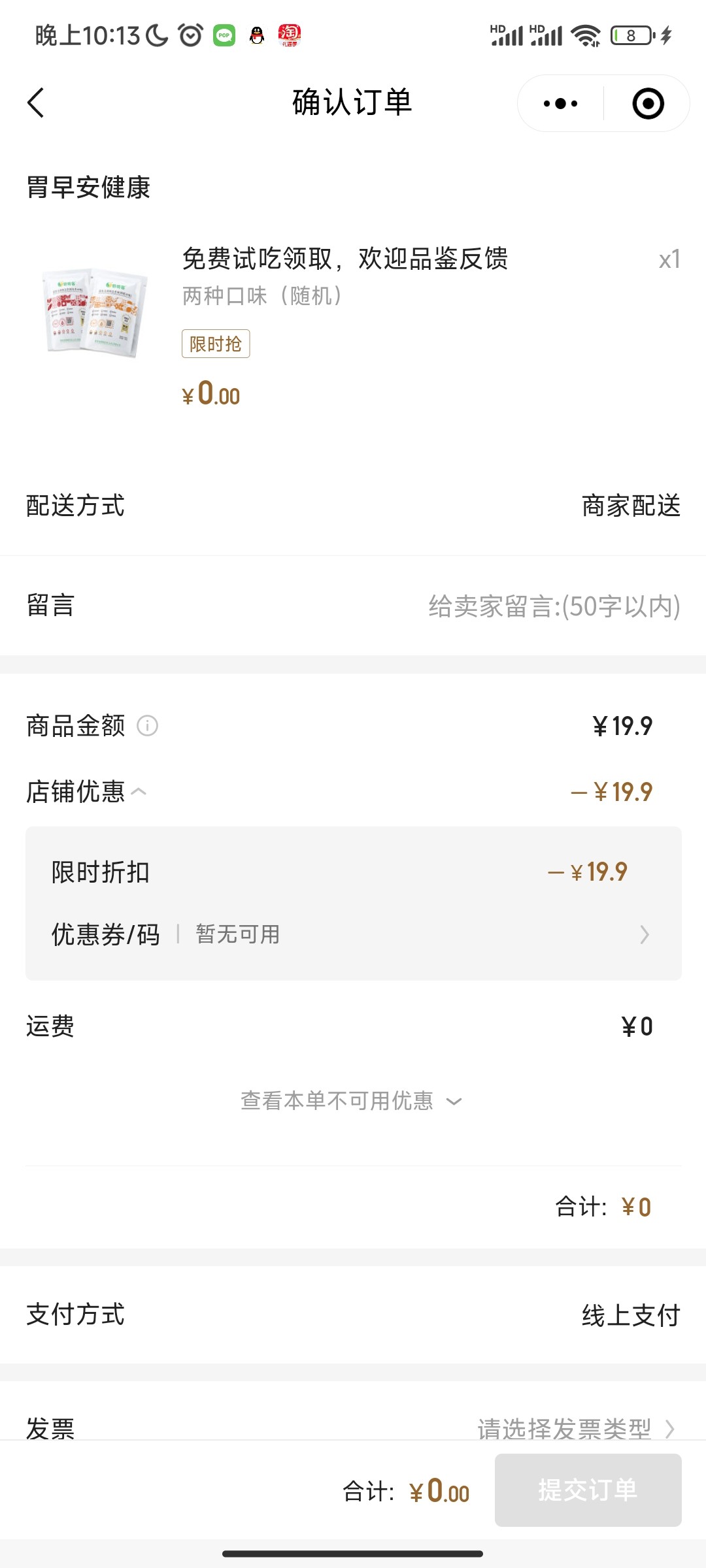Close the mini program with the circle button

coord(648,103)
